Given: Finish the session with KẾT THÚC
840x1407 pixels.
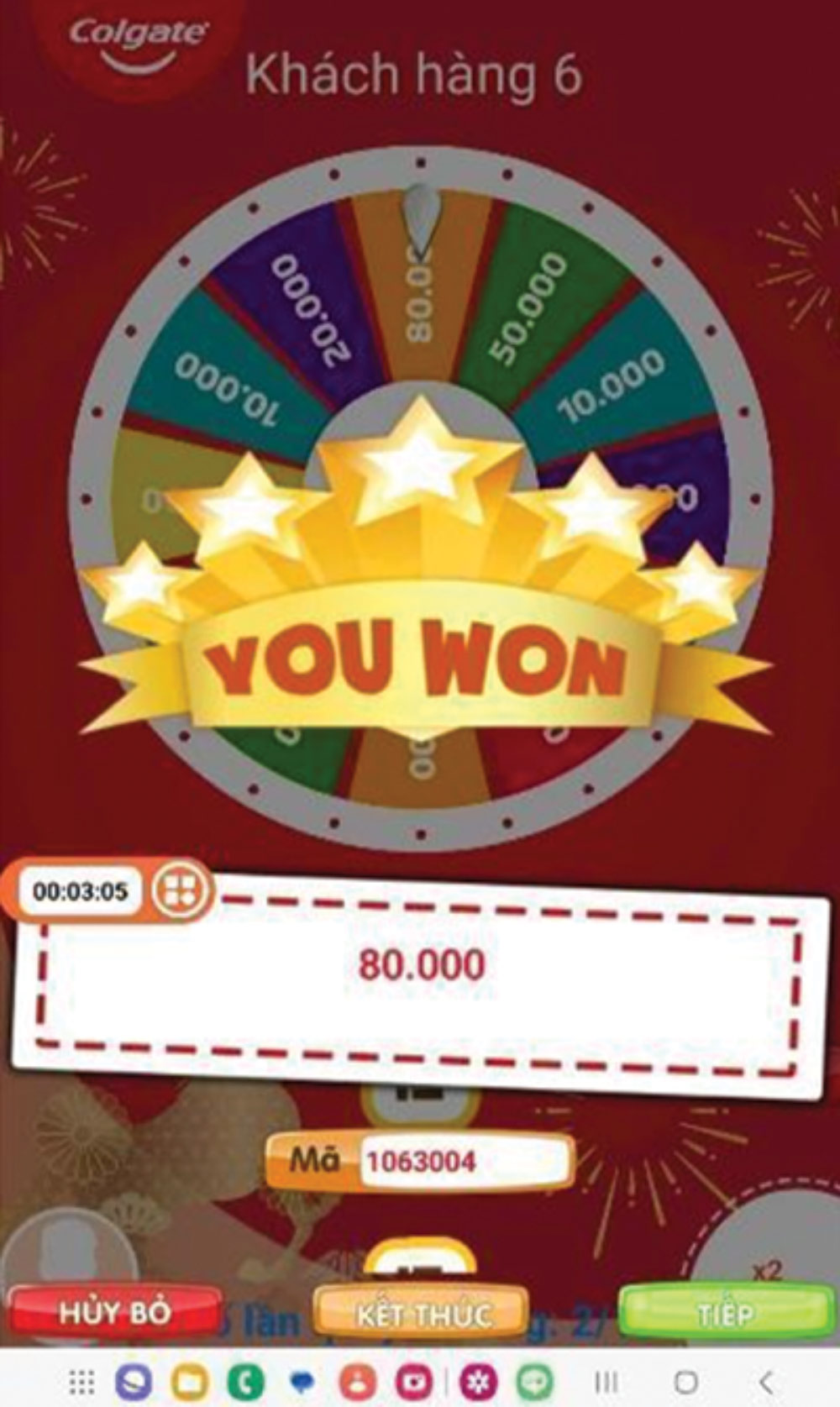Looking at the screenshot, I should pos(423,1314).
